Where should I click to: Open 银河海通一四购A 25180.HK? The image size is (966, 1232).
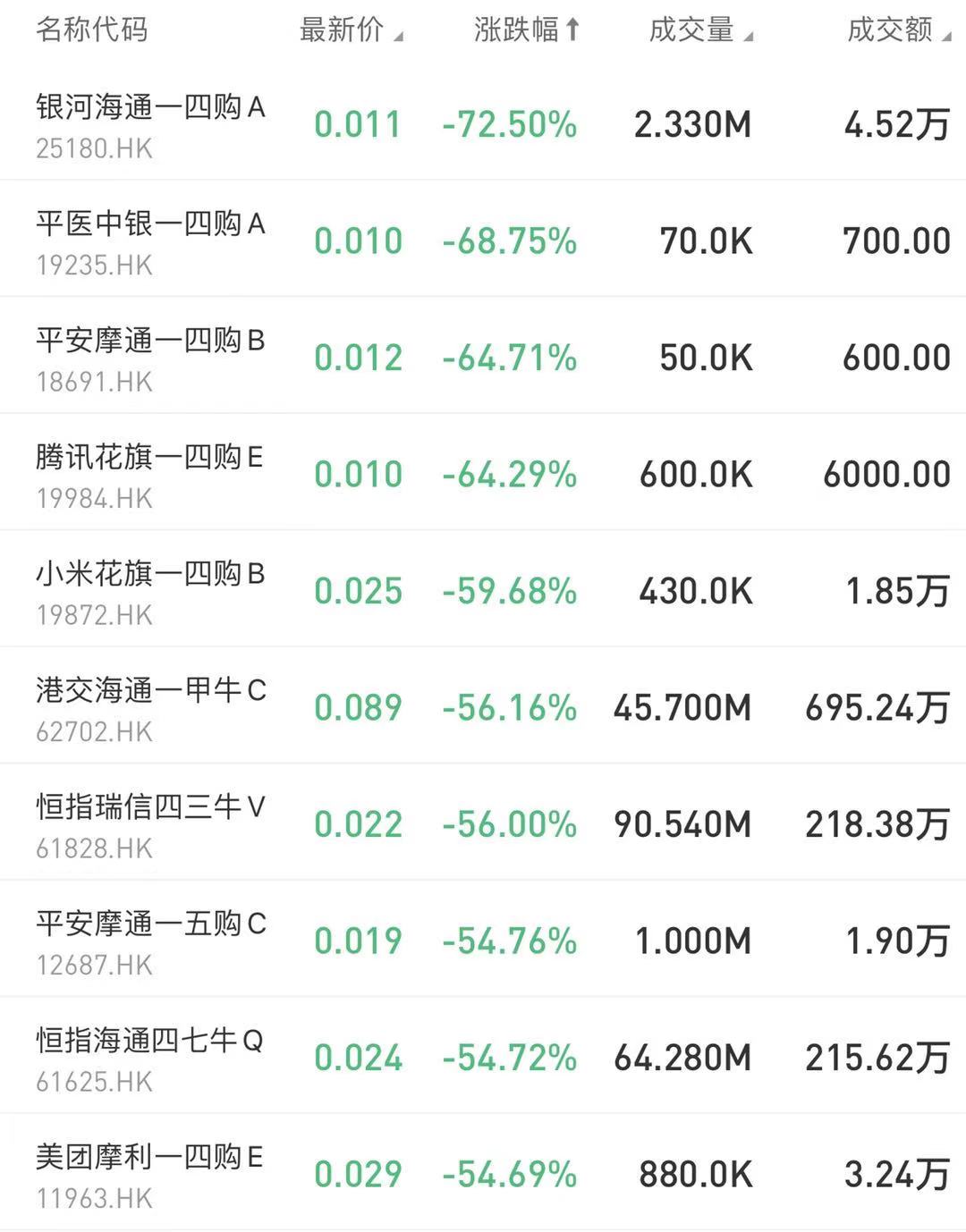click(150, 125)
